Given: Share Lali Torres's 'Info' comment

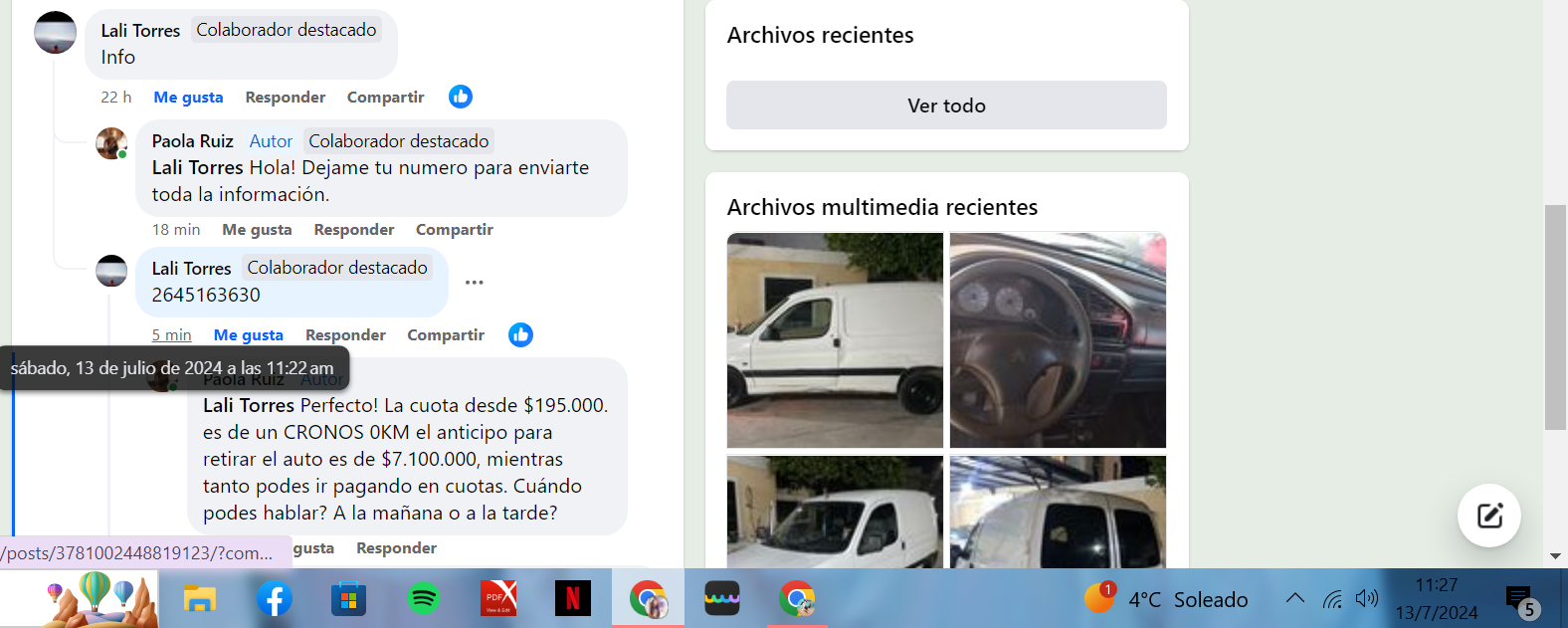Looking at the screenshot, I should (x=385, y=98).
